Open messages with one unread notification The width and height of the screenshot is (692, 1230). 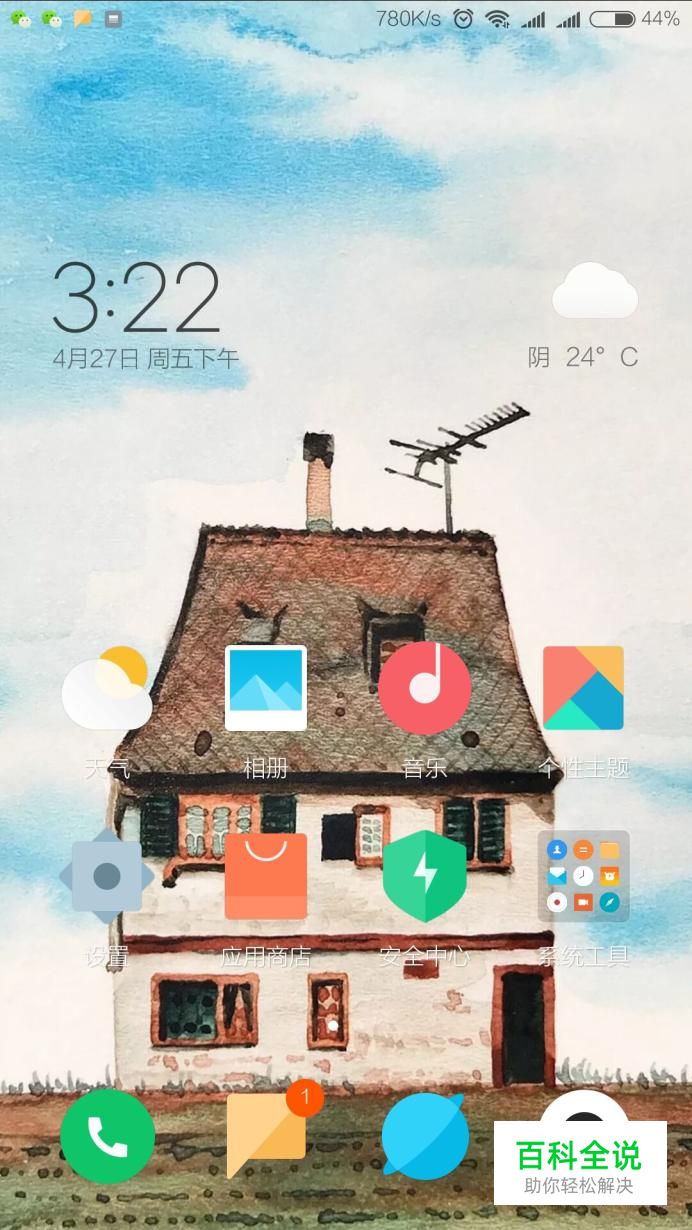pos(265,1135)
